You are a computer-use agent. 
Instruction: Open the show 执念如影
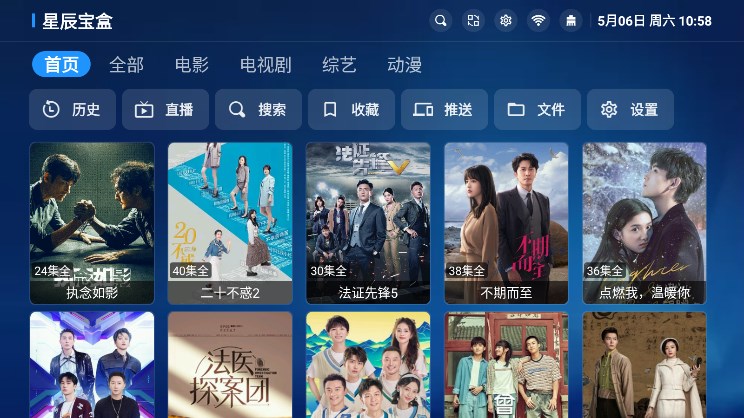92,222
